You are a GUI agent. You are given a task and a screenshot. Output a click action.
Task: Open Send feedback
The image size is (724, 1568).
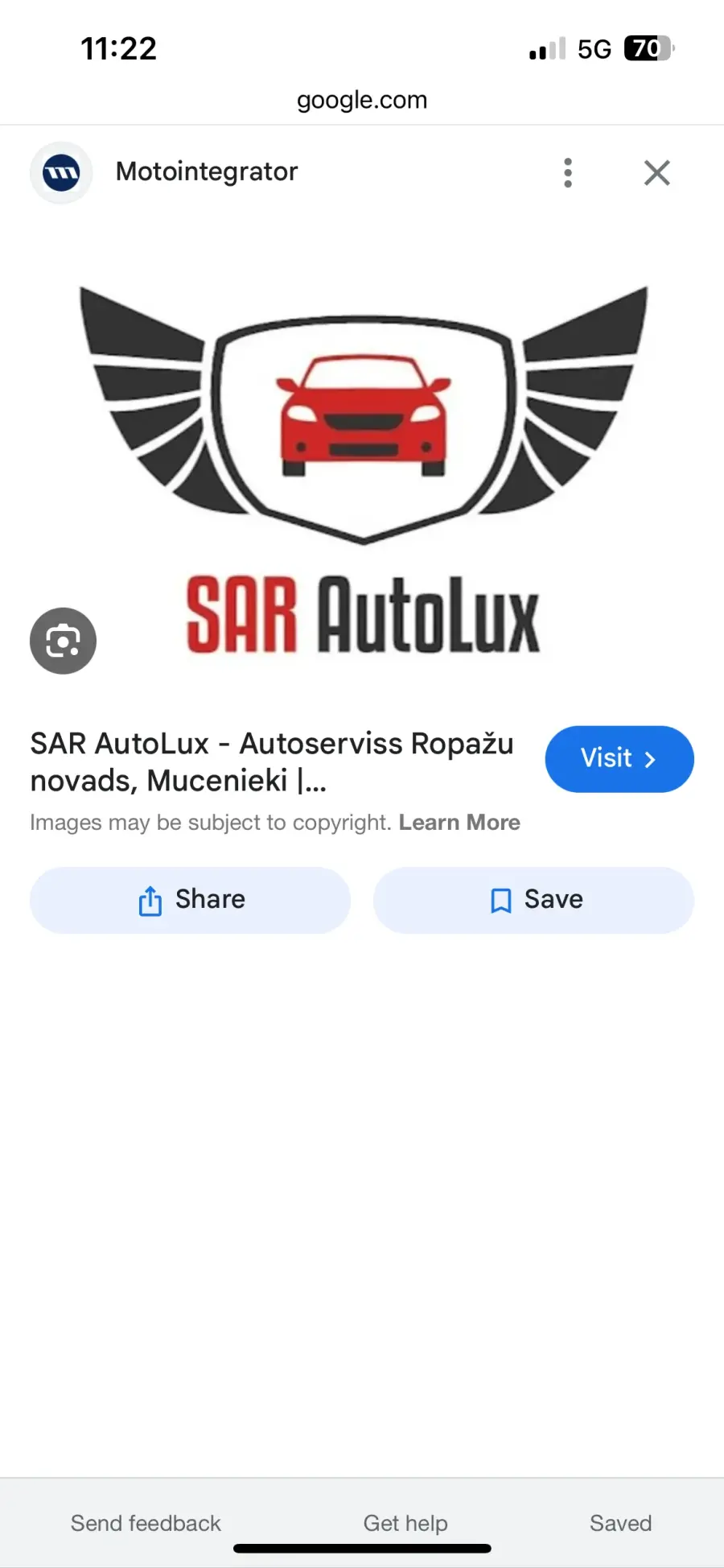tap(146, 1523)
